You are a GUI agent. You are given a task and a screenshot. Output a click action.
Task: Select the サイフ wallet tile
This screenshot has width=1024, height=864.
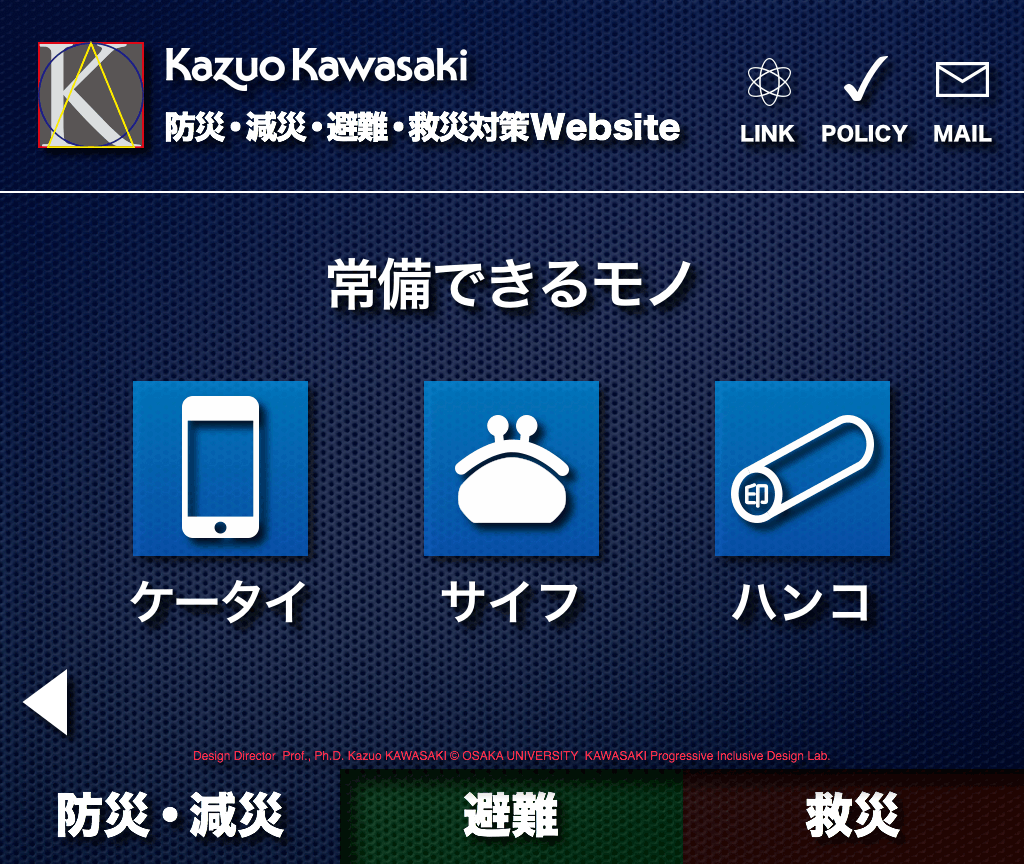511,468
